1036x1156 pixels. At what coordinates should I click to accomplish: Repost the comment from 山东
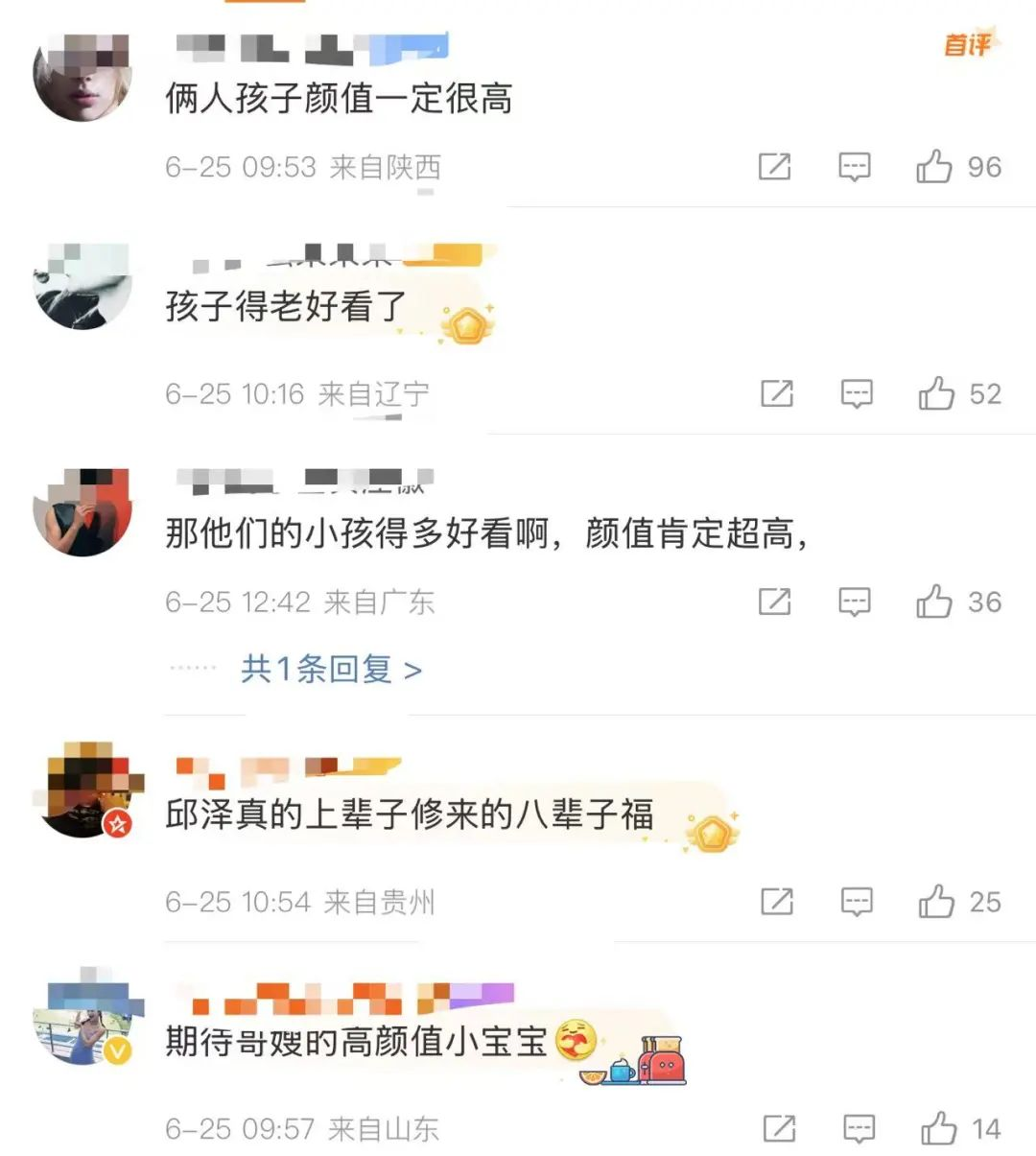point(779,1129)
